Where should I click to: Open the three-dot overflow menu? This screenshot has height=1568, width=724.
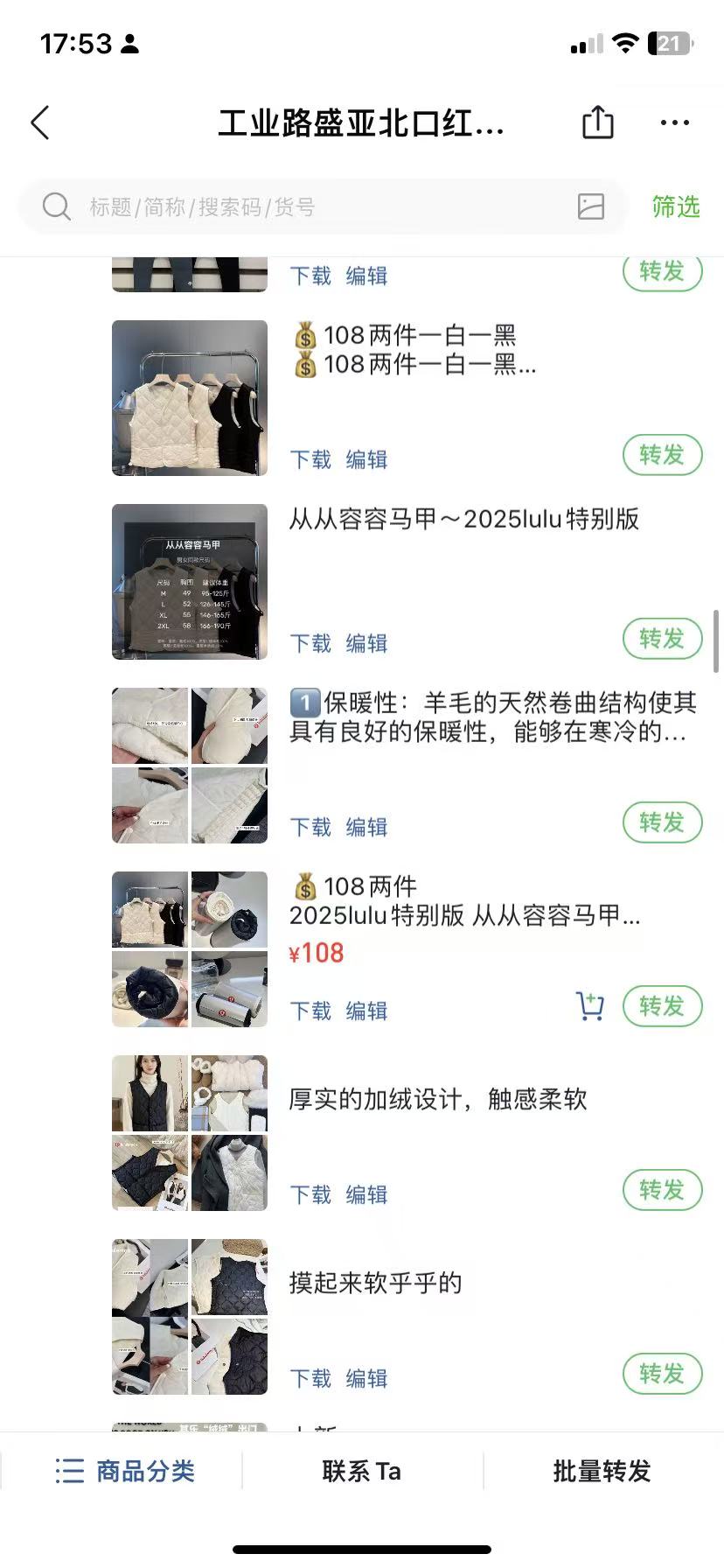(x=674, y=123)
